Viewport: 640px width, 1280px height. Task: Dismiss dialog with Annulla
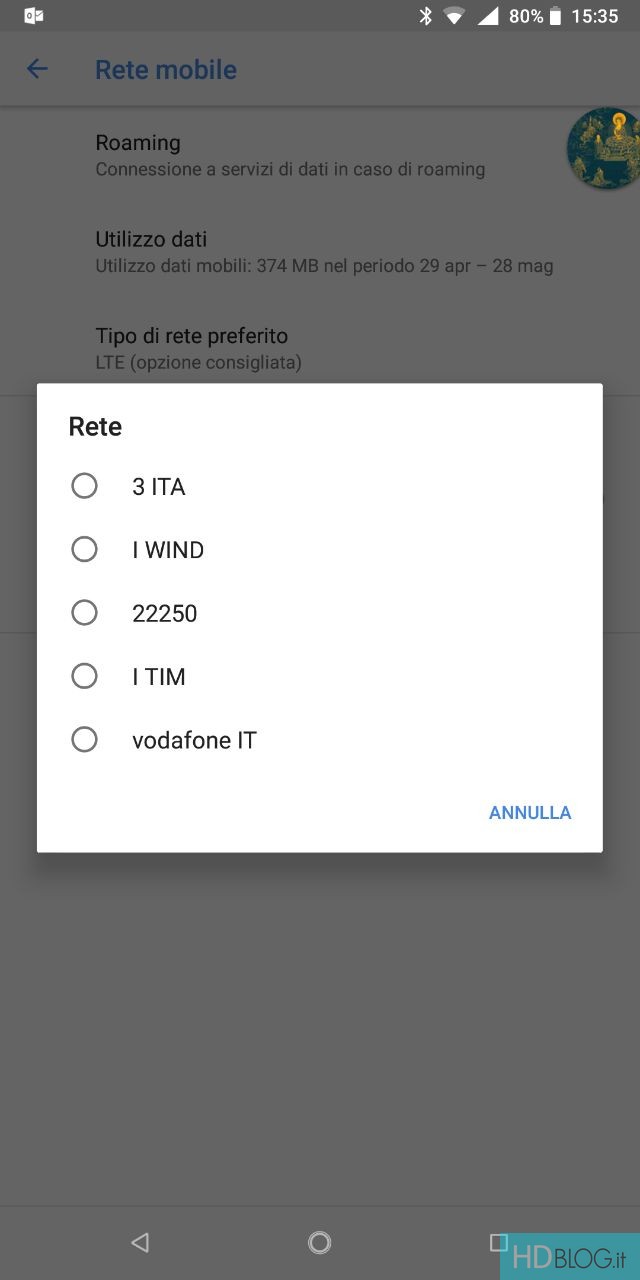[529, 813]
